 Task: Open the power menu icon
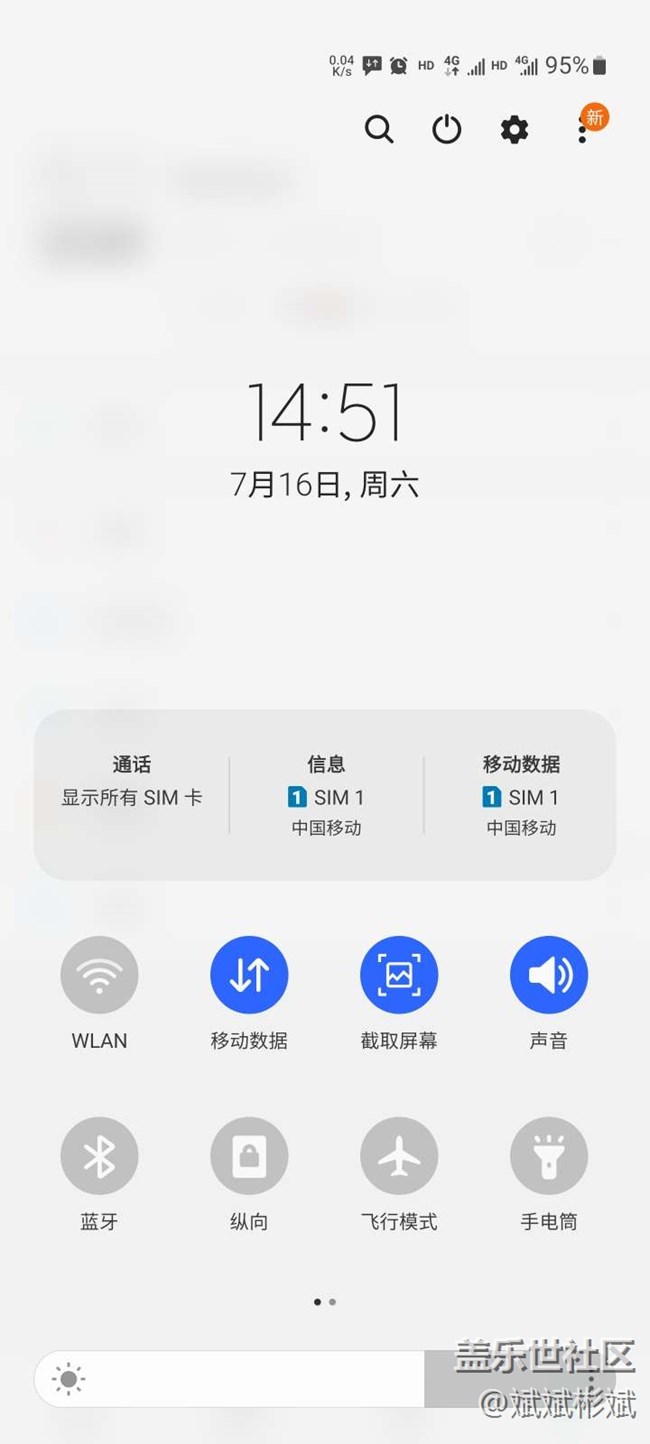446,129
